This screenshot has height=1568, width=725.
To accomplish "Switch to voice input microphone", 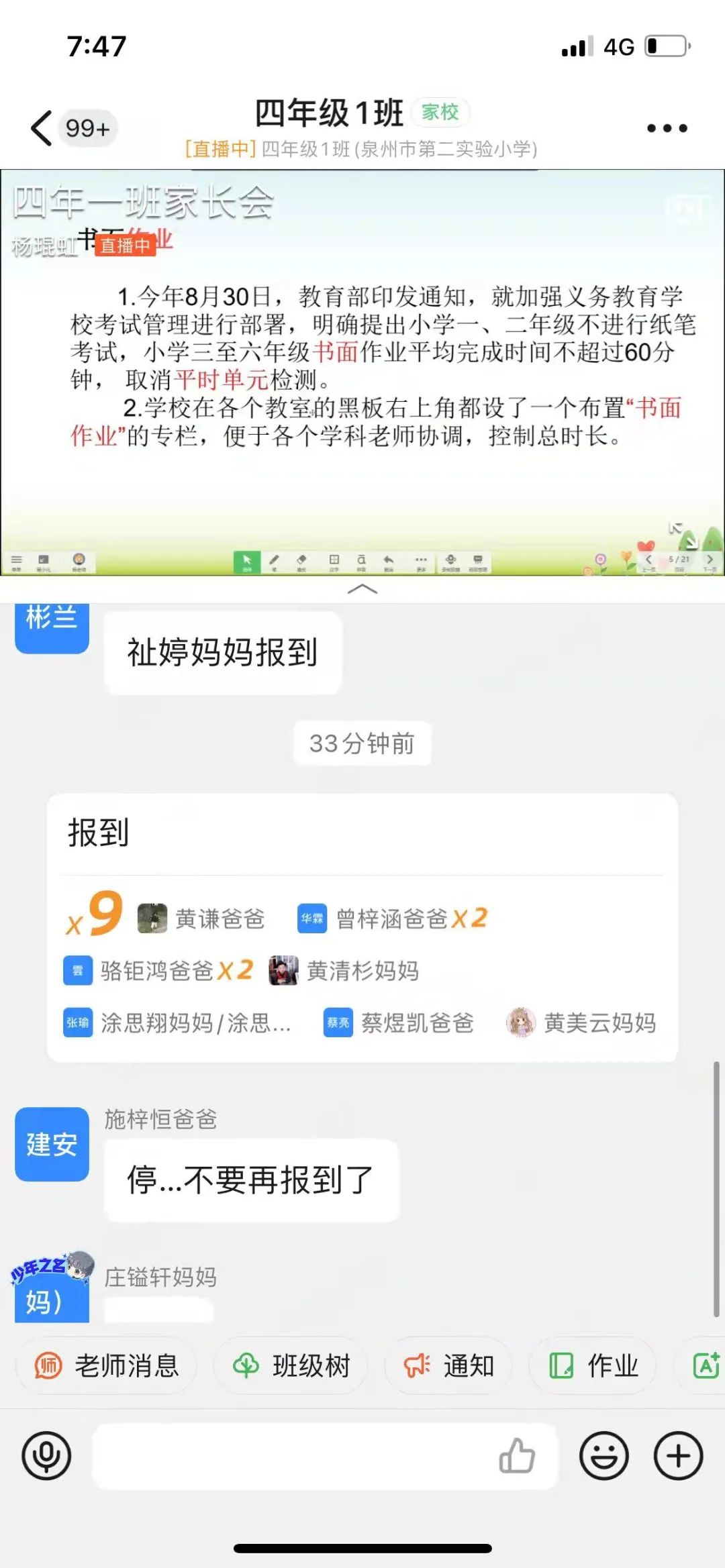I will click(x=46, y=1455).
